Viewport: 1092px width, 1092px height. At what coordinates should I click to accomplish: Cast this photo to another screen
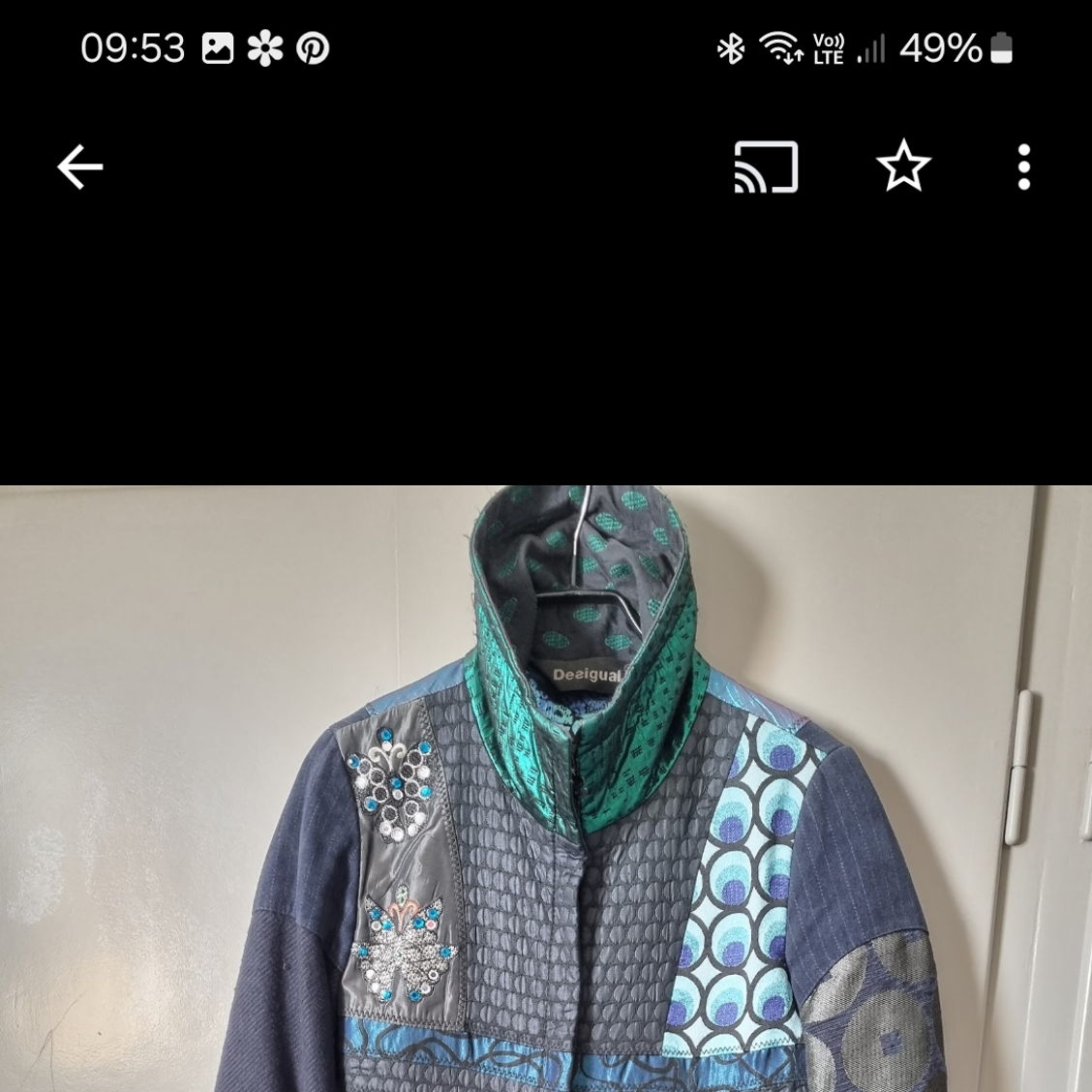pyautogui.click(x=766, y=167)
